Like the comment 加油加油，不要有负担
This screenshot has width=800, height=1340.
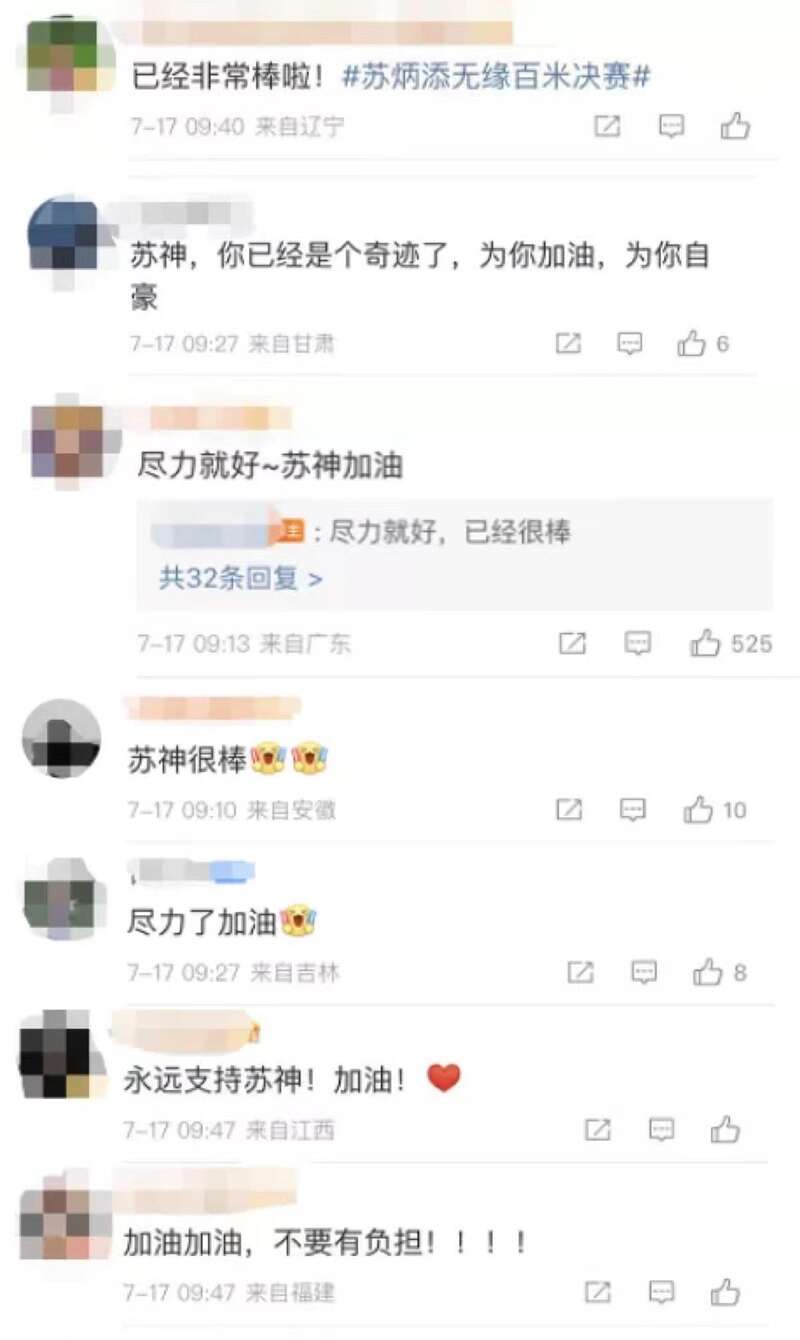[x=725, y=1292]
